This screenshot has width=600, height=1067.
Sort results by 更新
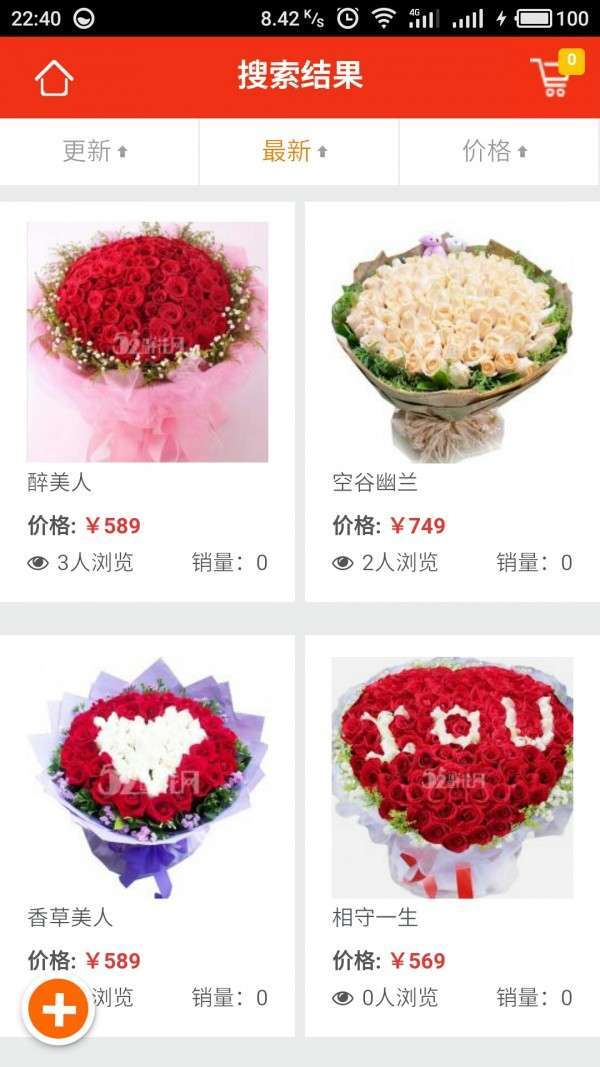click(x=96, y=151)
